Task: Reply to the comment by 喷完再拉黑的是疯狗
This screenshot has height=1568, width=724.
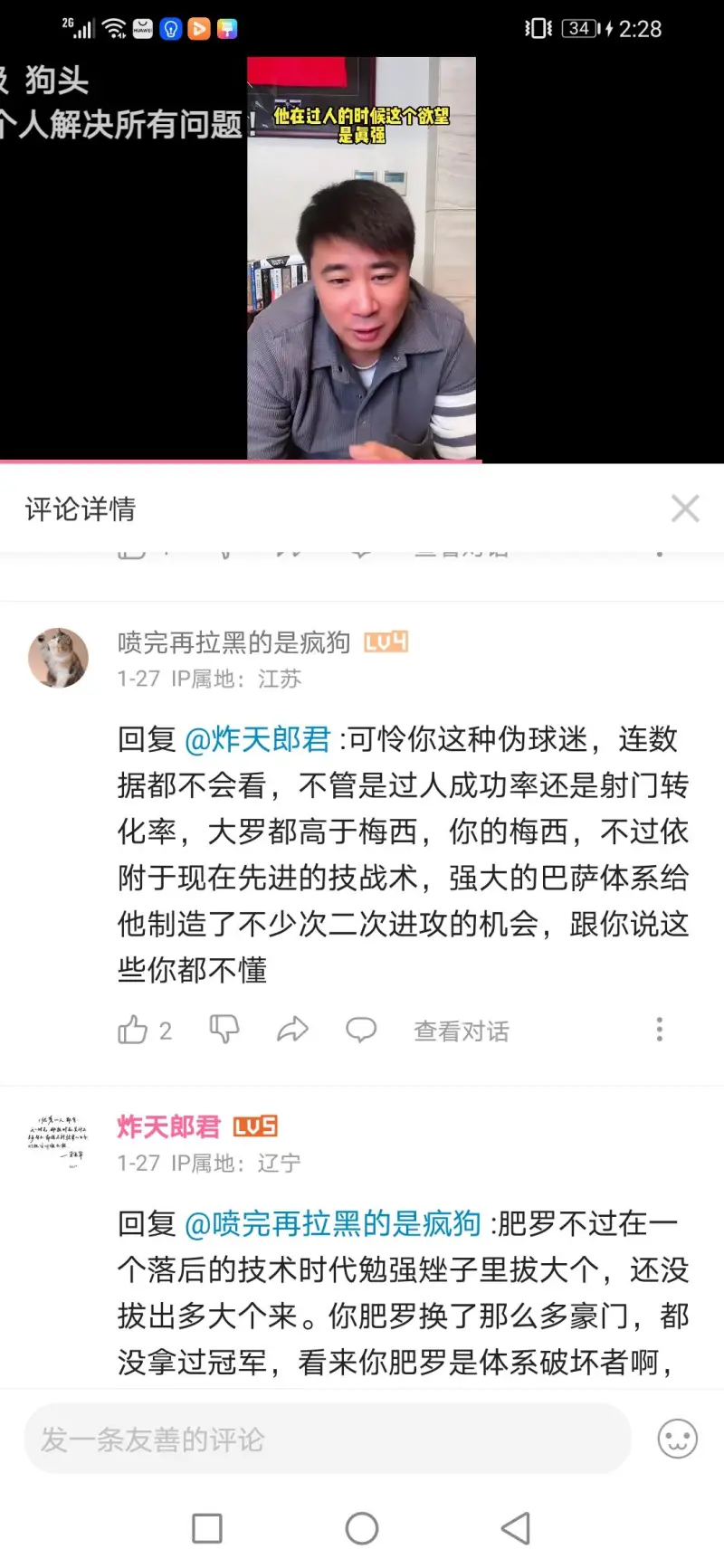Action: point(361,1030)
